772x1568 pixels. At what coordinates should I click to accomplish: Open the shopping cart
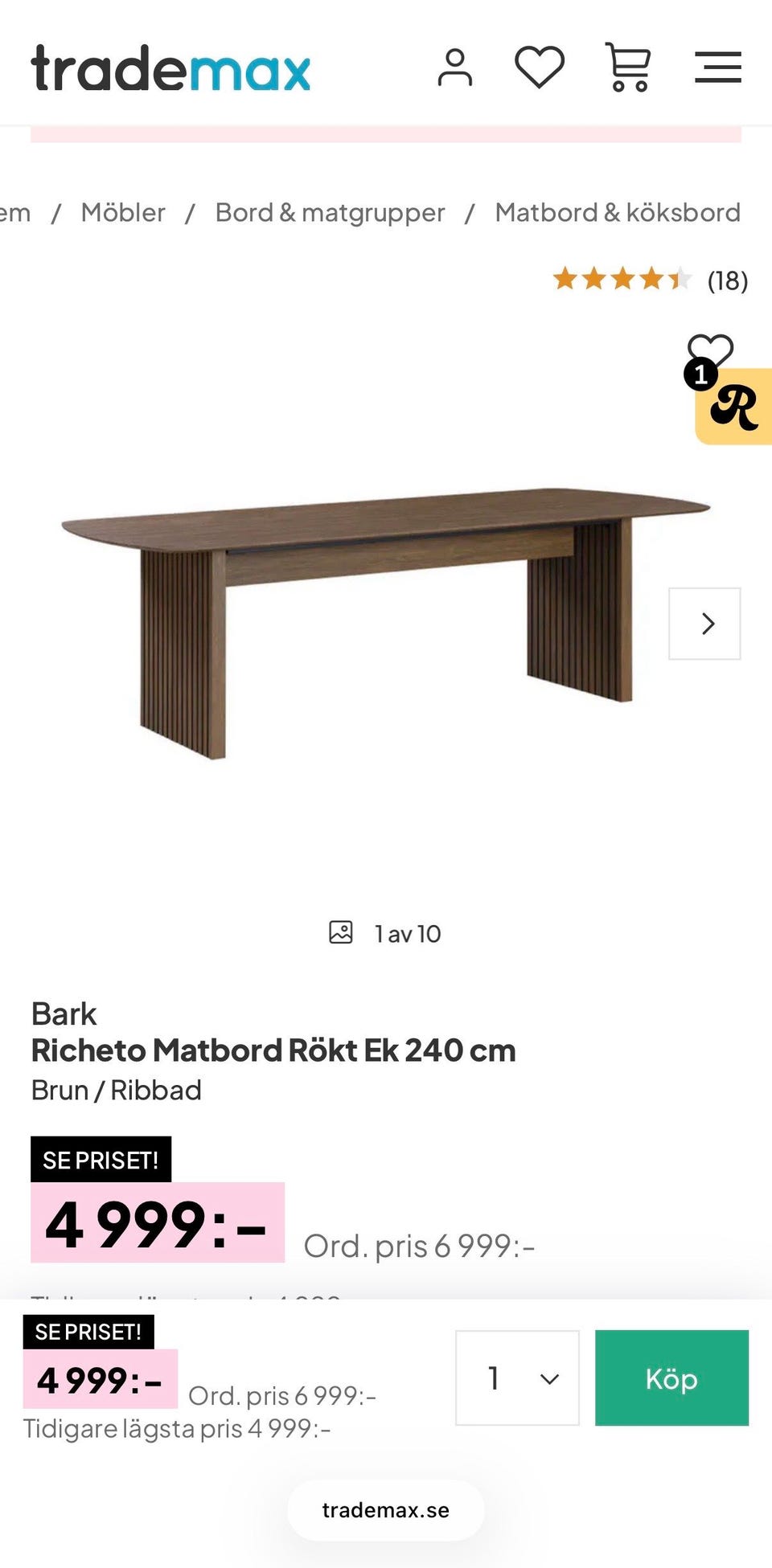tap(628, 67)
